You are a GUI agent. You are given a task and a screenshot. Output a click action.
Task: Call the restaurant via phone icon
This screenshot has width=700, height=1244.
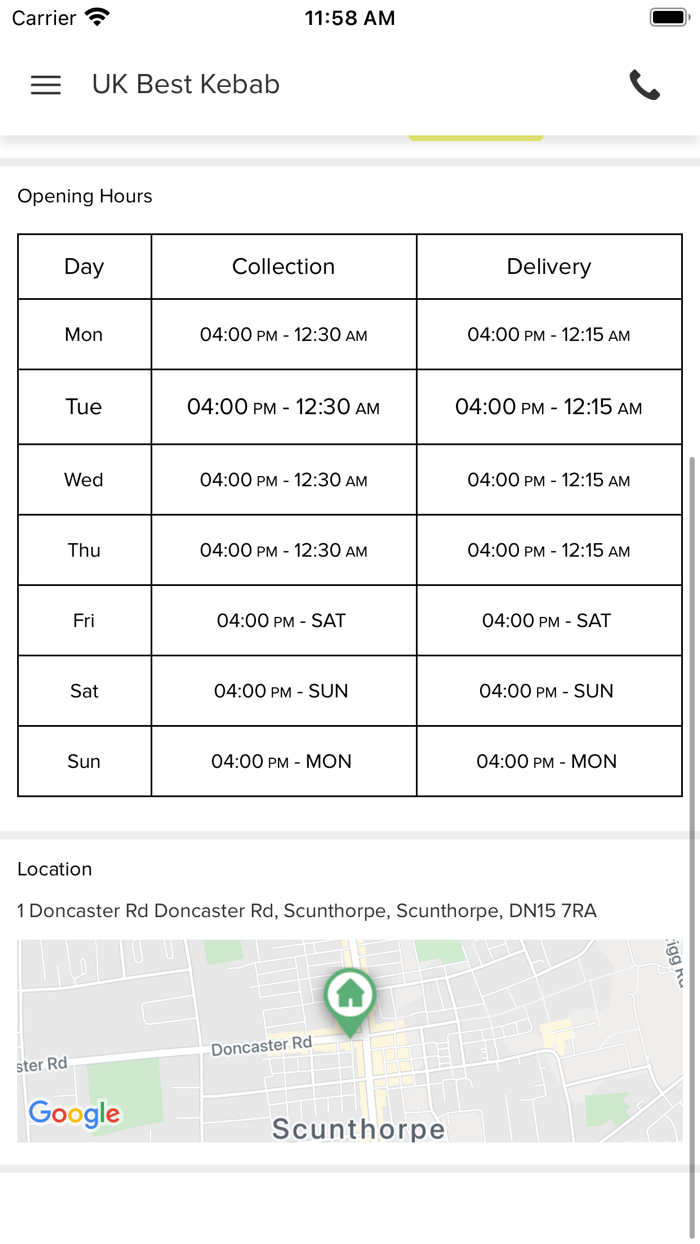tap(645, 85)
